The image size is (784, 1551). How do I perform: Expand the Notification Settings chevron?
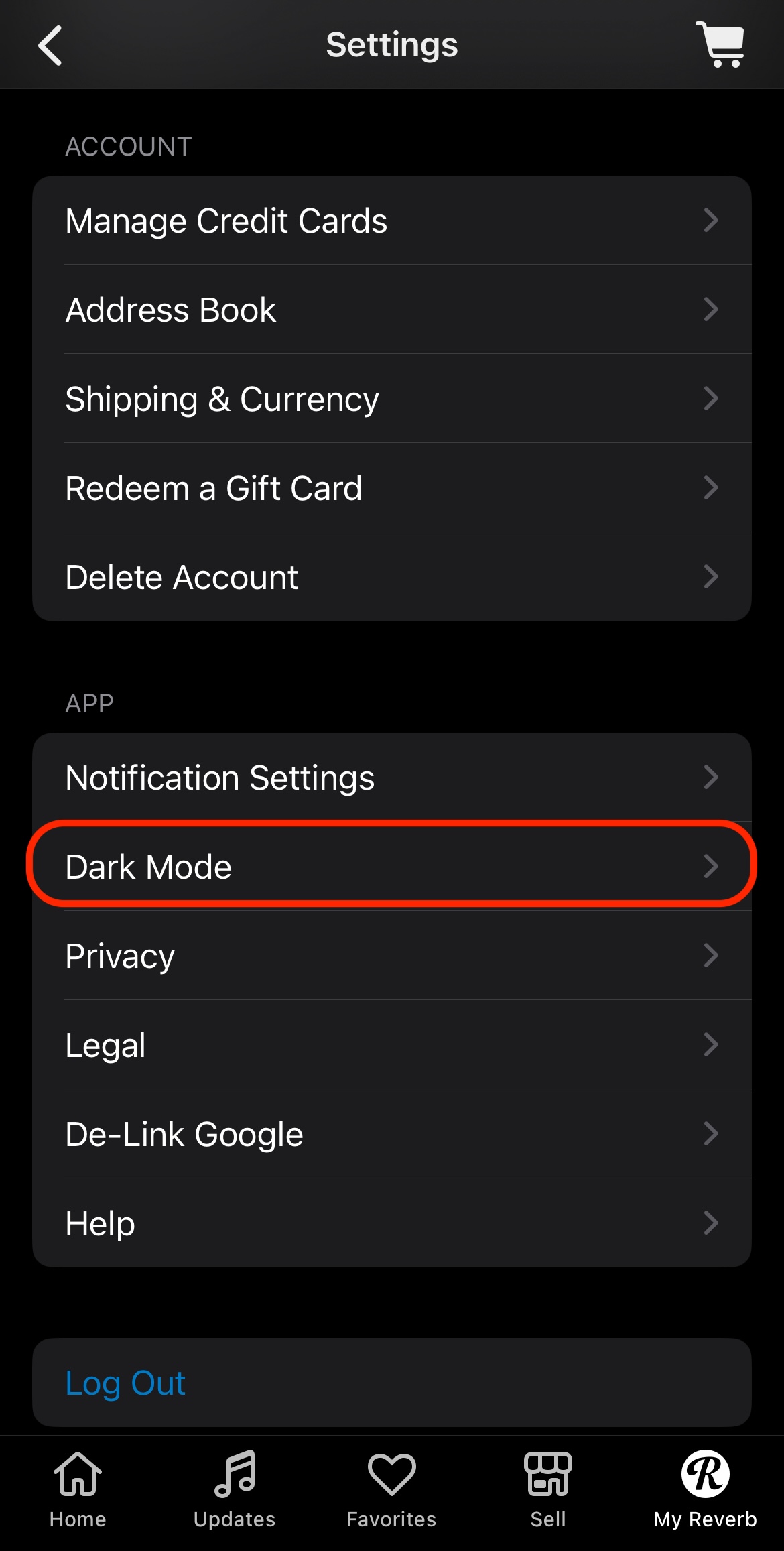pyautogui.click(x=712, y=777)
